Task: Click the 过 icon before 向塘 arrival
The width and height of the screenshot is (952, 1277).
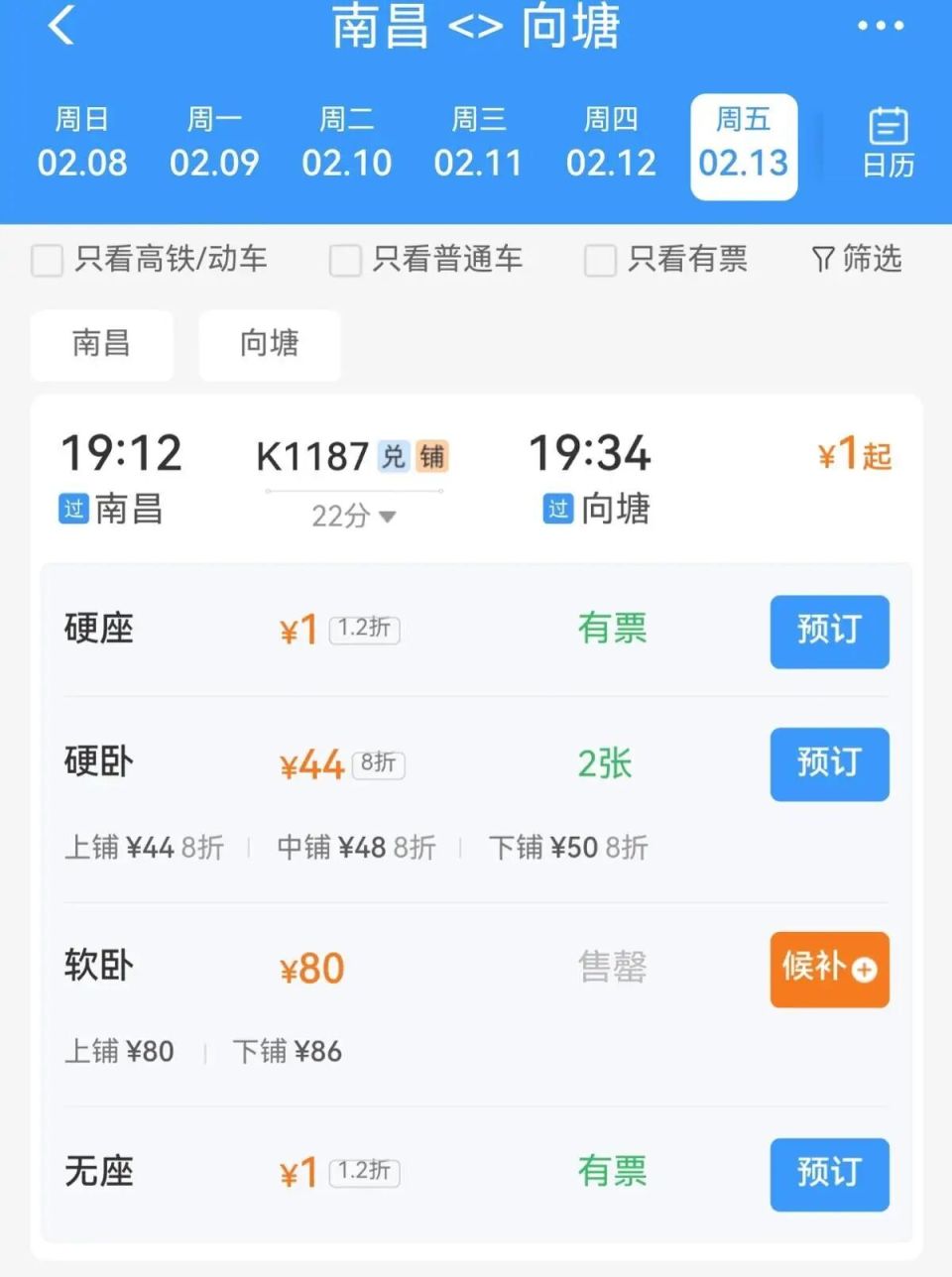Action: [557, 510]
